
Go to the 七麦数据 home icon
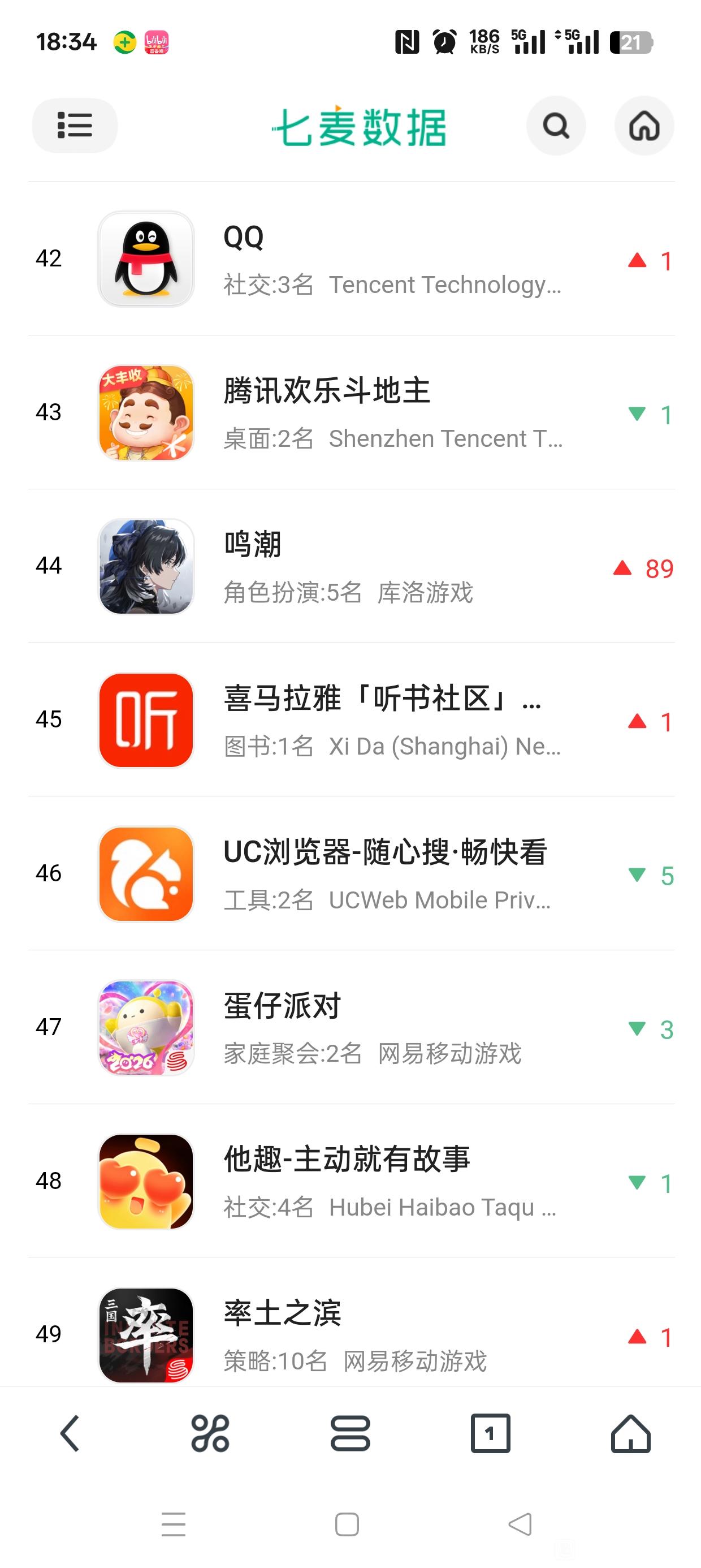(x=644, y=126)
